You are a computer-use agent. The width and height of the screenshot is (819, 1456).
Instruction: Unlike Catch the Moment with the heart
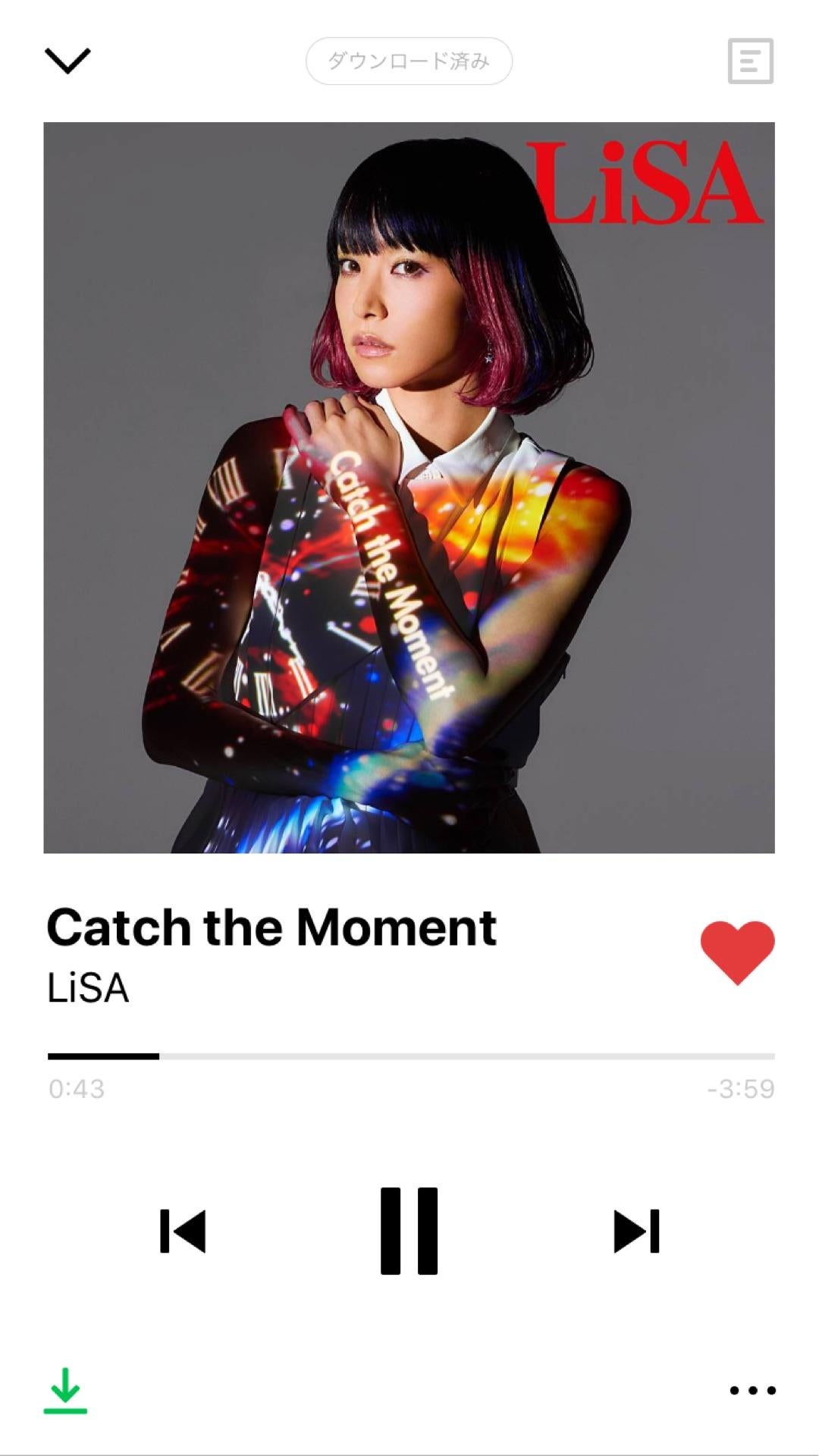pos(737,952)
